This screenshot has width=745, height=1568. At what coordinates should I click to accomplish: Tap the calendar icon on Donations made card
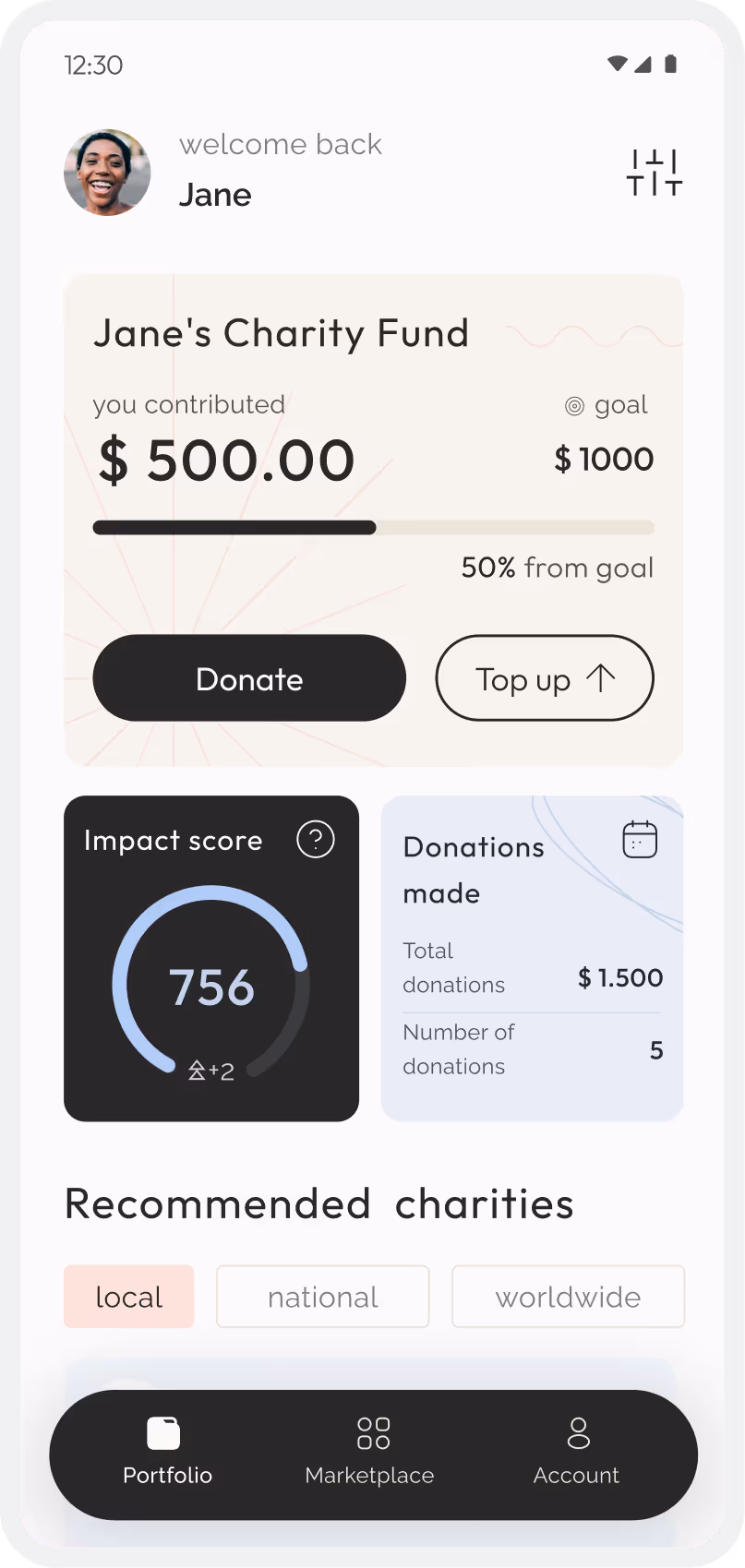pos(639,839)
